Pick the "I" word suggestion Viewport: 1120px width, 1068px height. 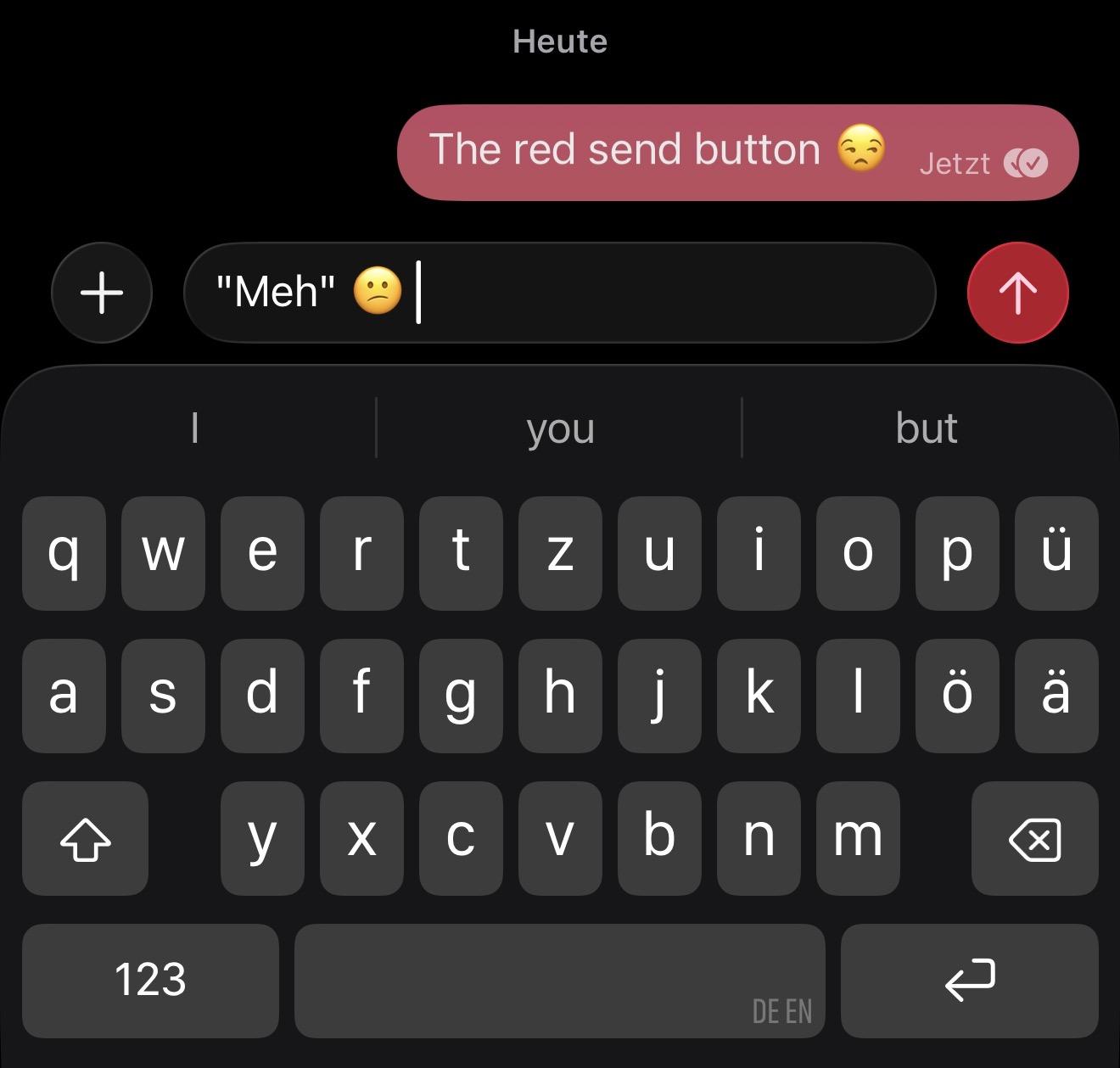195,428
